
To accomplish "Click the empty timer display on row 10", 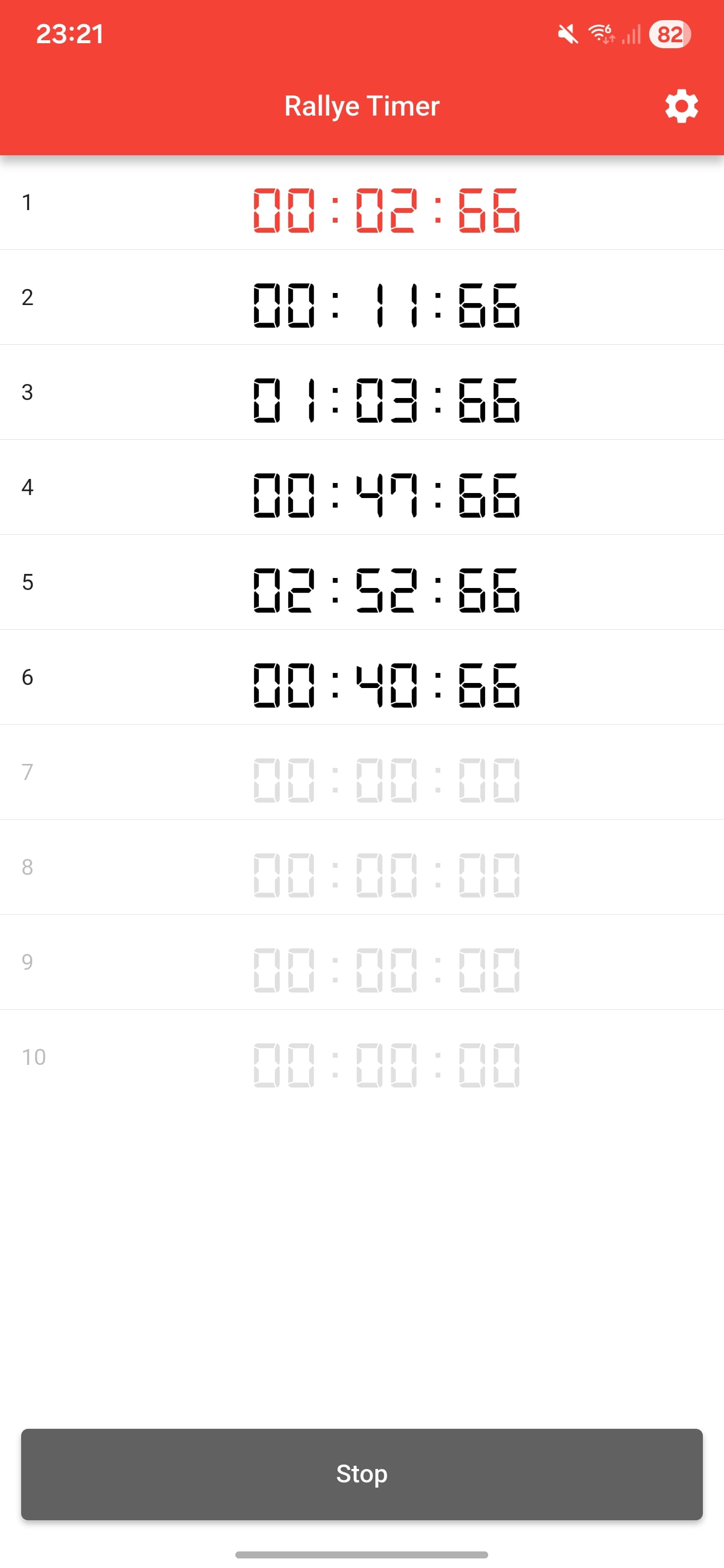I will click(x=386, y=1065).
